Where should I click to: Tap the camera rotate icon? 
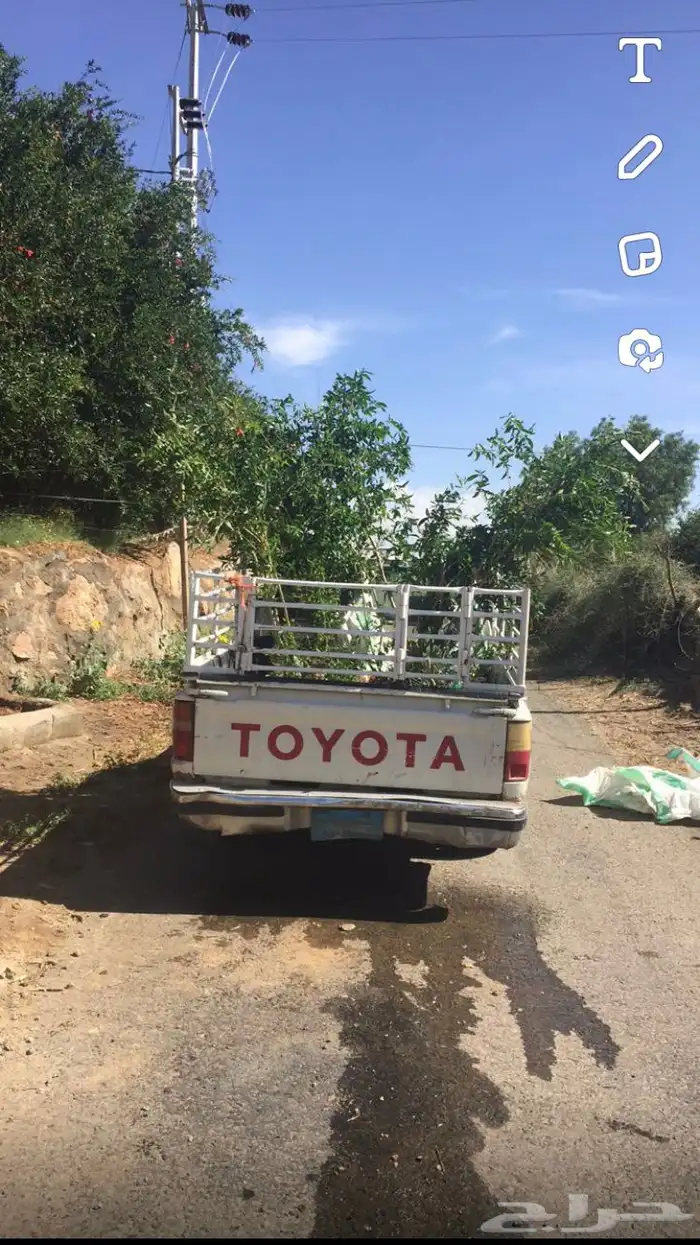[x=640, y=350]
